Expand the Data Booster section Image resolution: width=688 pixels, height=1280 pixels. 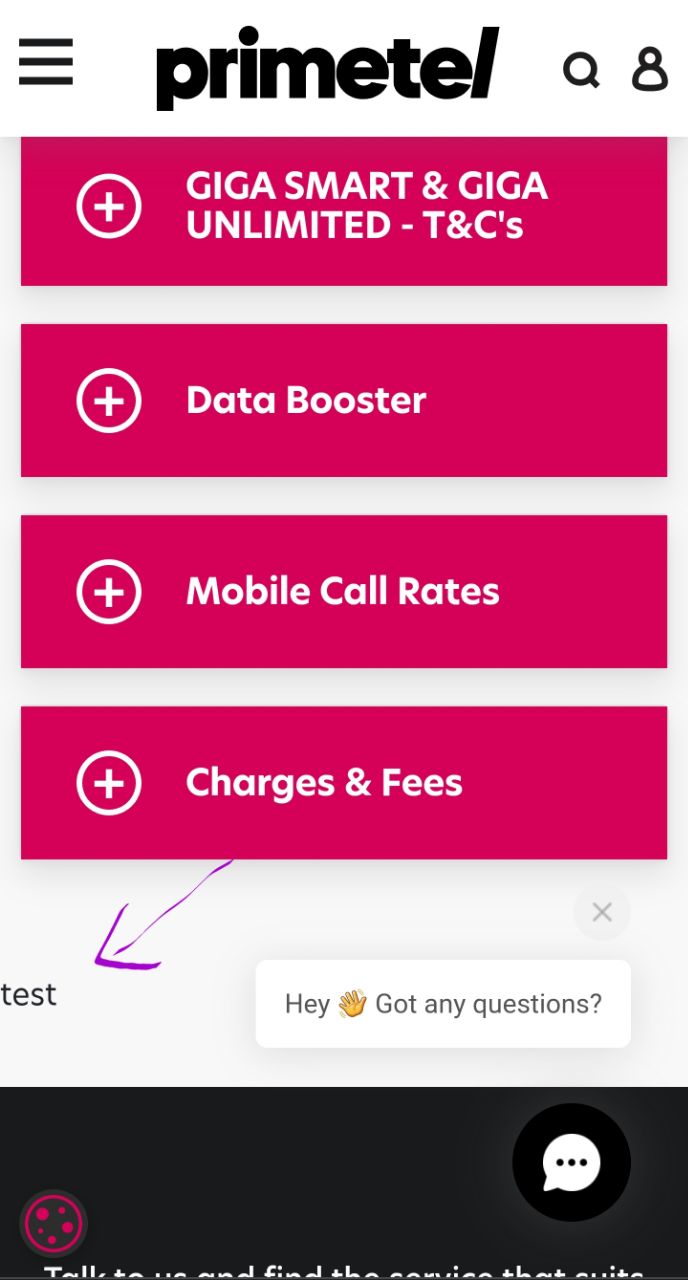click(343, 400)
